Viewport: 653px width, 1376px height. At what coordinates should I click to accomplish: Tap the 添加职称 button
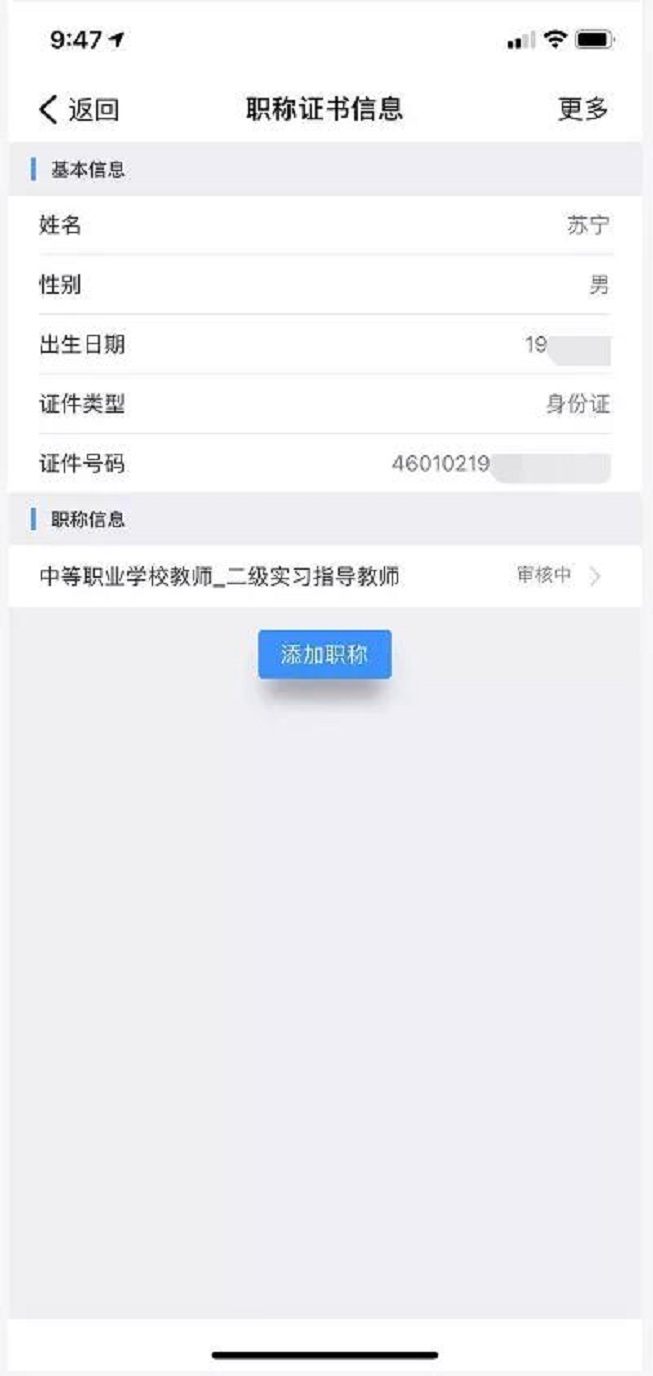click(x=325, y=655)
